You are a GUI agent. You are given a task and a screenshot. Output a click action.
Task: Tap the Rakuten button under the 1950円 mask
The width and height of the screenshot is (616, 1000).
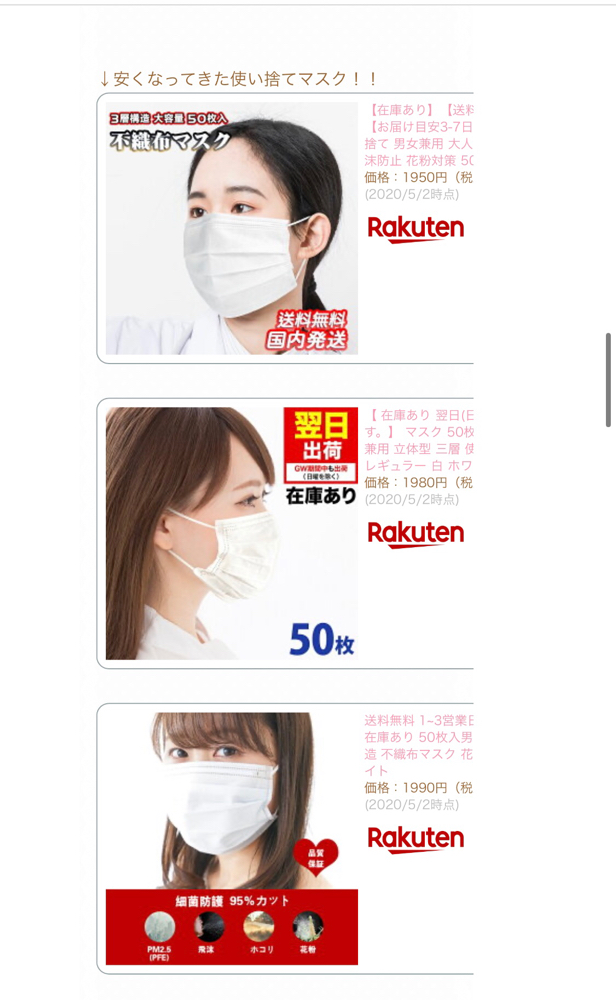(x=416, y=230)
